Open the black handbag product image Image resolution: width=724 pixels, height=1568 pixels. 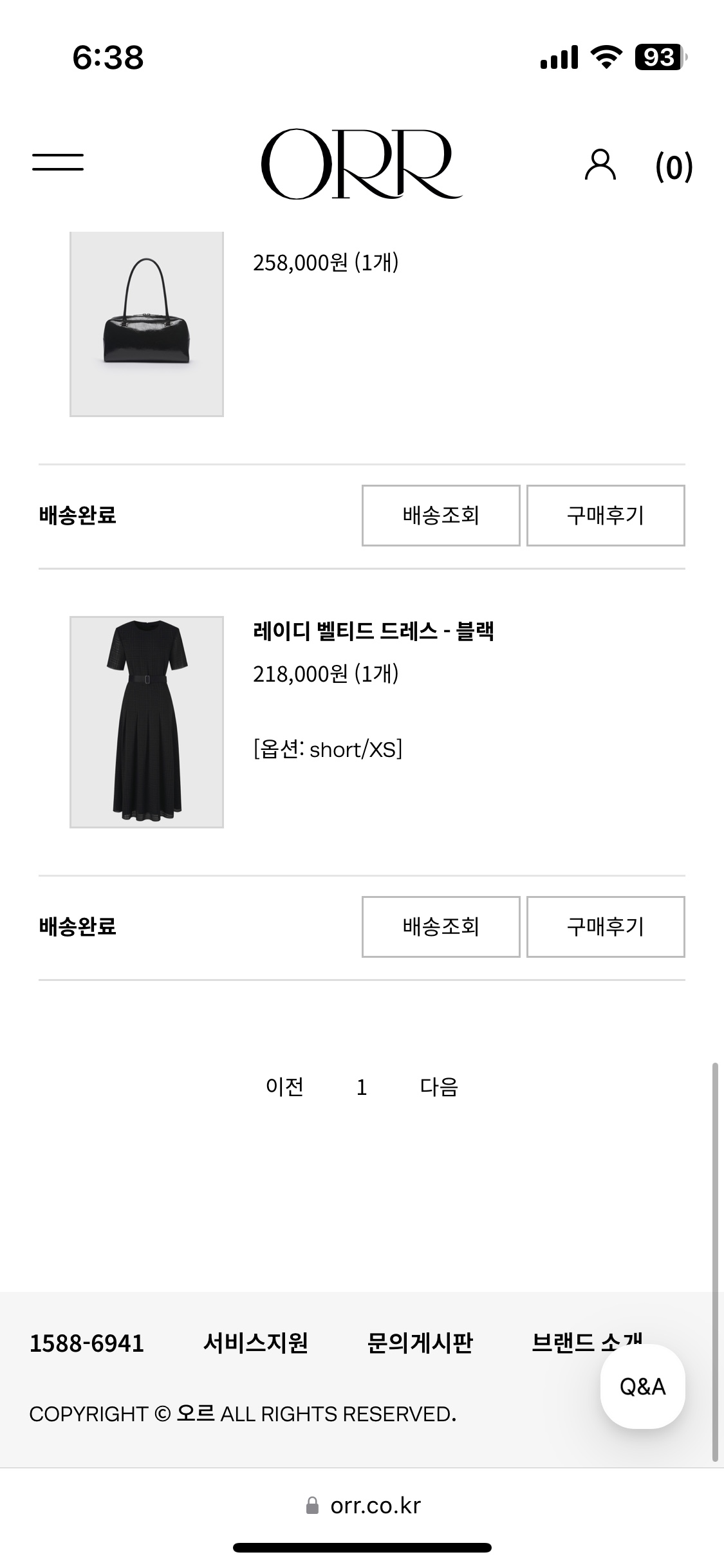click(147, 324)
